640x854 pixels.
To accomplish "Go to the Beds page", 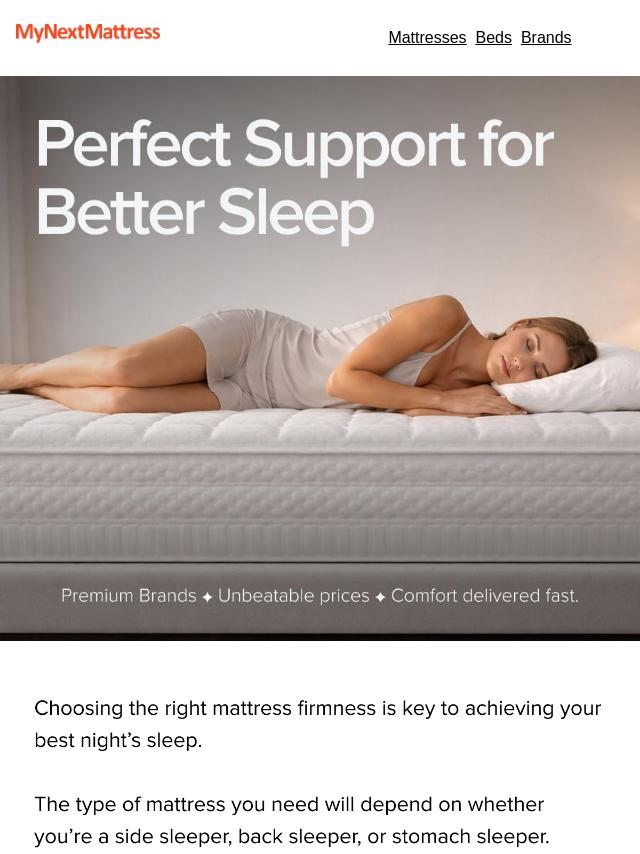I will [x=493, y=37].
